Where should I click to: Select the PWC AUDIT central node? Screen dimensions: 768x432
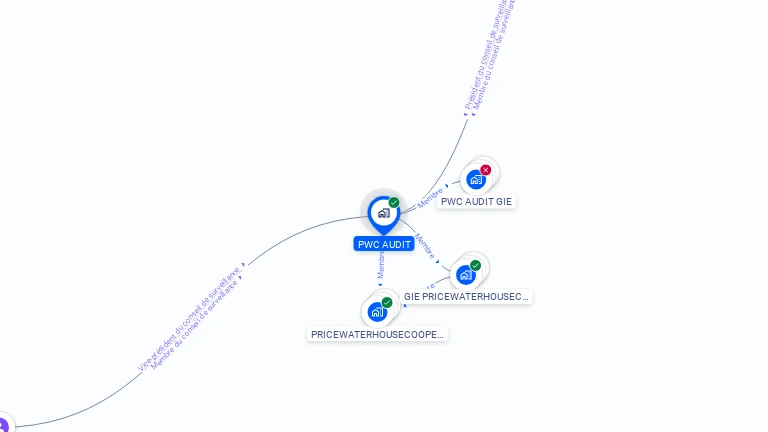[383, 213]
